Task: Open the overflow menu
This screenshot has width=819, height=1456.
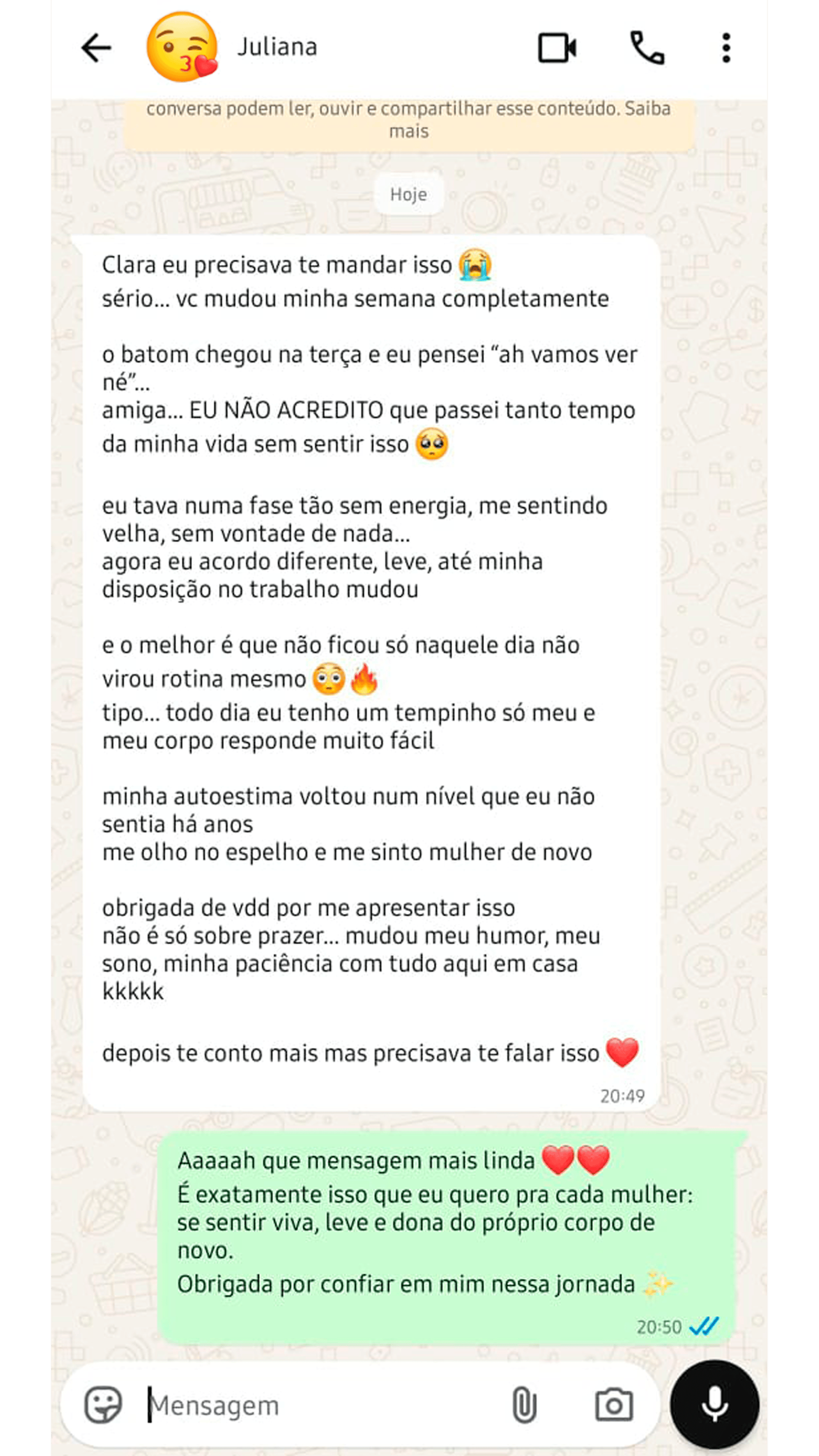Action: point(726,47)
